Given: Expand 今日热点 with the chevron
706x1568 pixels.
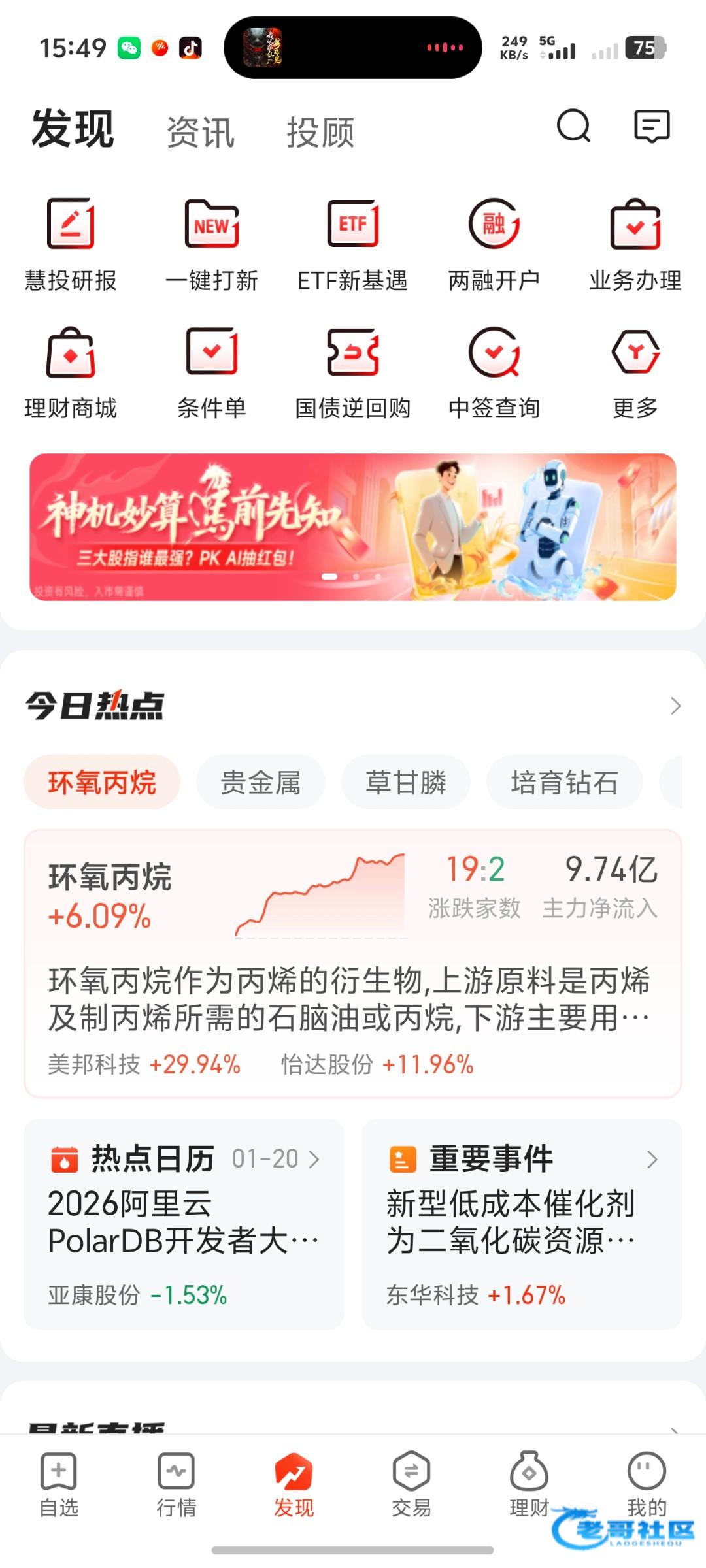Looking at the screenshot, I should [x=675, y=706].
